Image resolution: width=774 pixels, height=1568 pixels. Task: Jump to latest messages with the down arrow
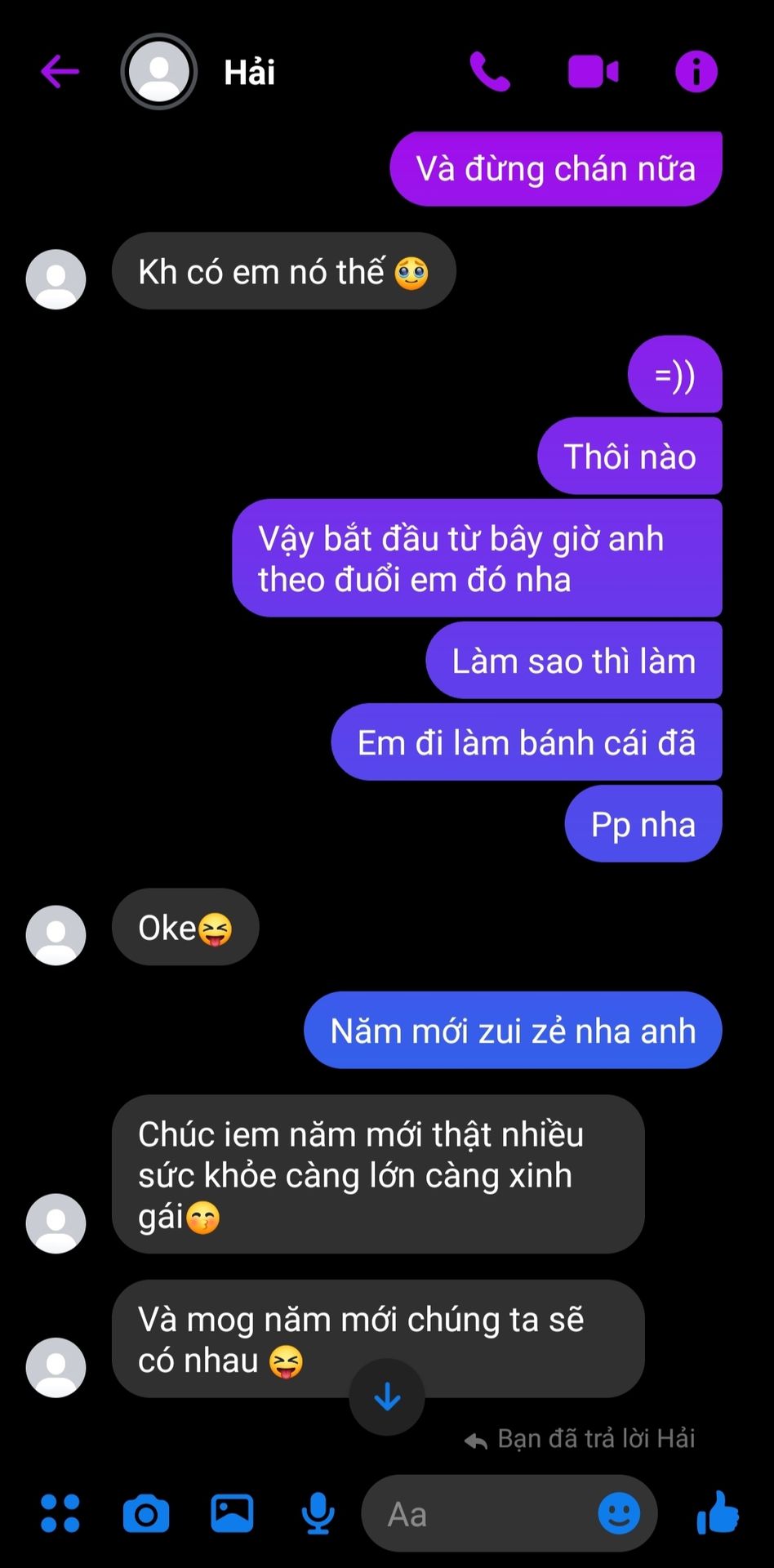(x=387, y=1397)
